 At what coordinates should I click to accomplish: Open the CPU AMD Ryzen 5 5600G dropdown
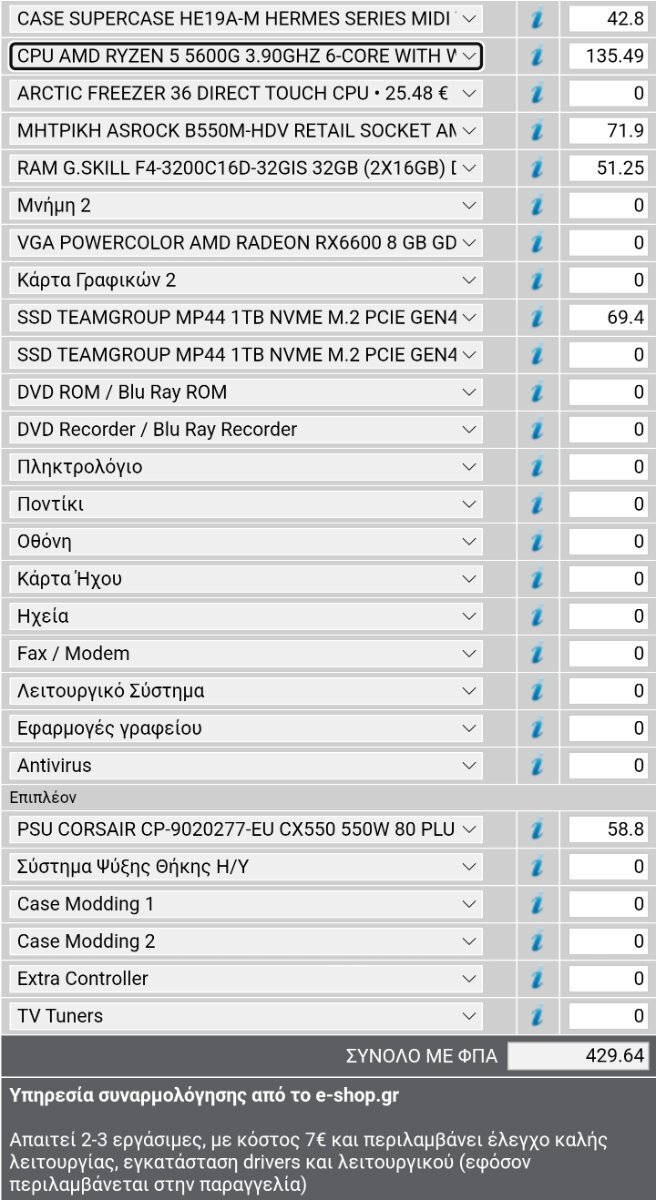246,56
